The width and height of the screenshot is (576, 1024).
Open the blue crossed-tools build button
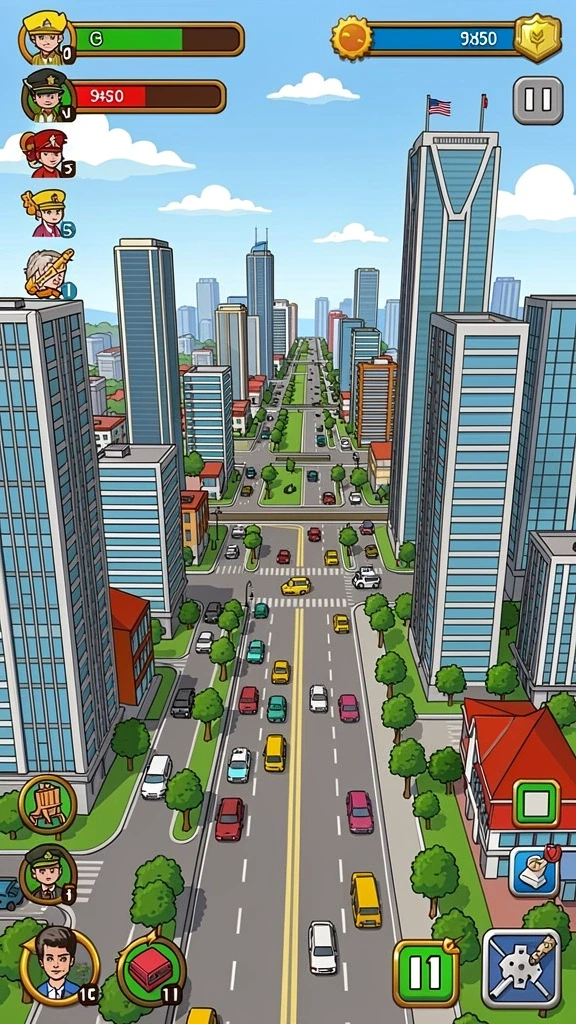click(521, 968)
